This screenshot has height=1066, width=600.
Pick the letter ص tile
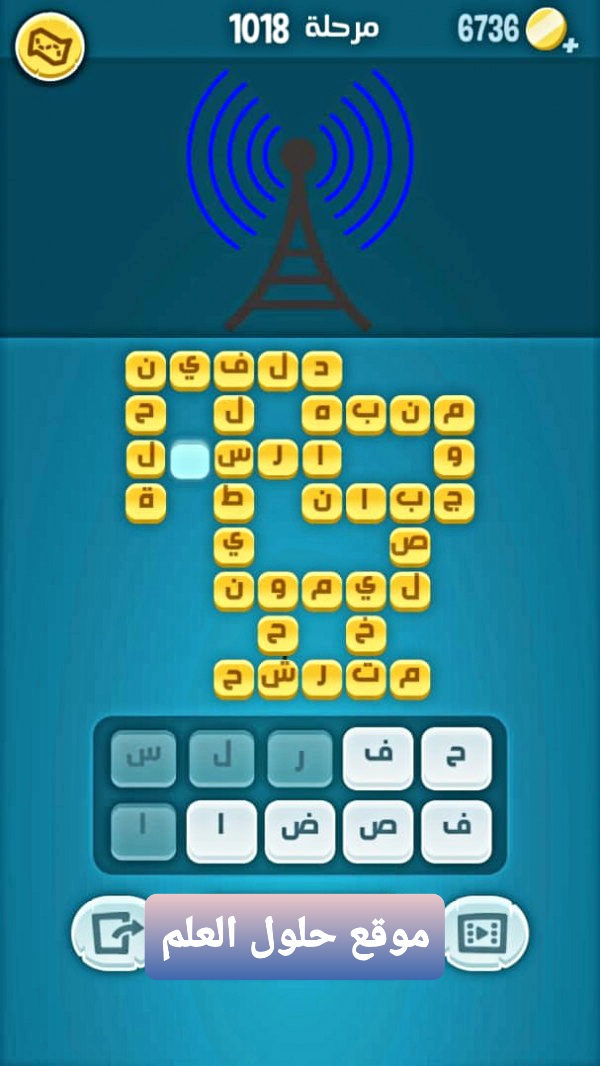click(378, 831)
